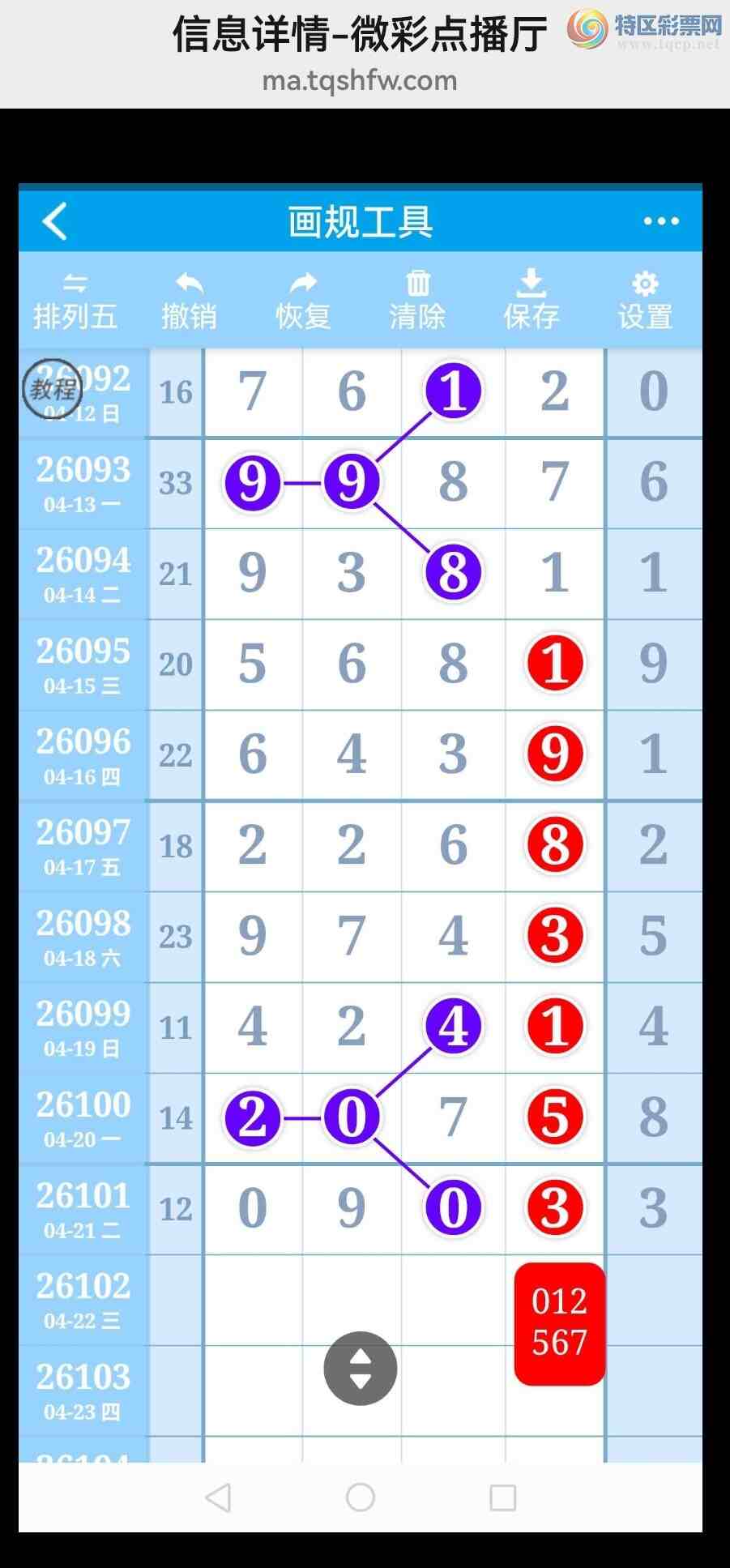Open 设置 settings

pos(645,301)
